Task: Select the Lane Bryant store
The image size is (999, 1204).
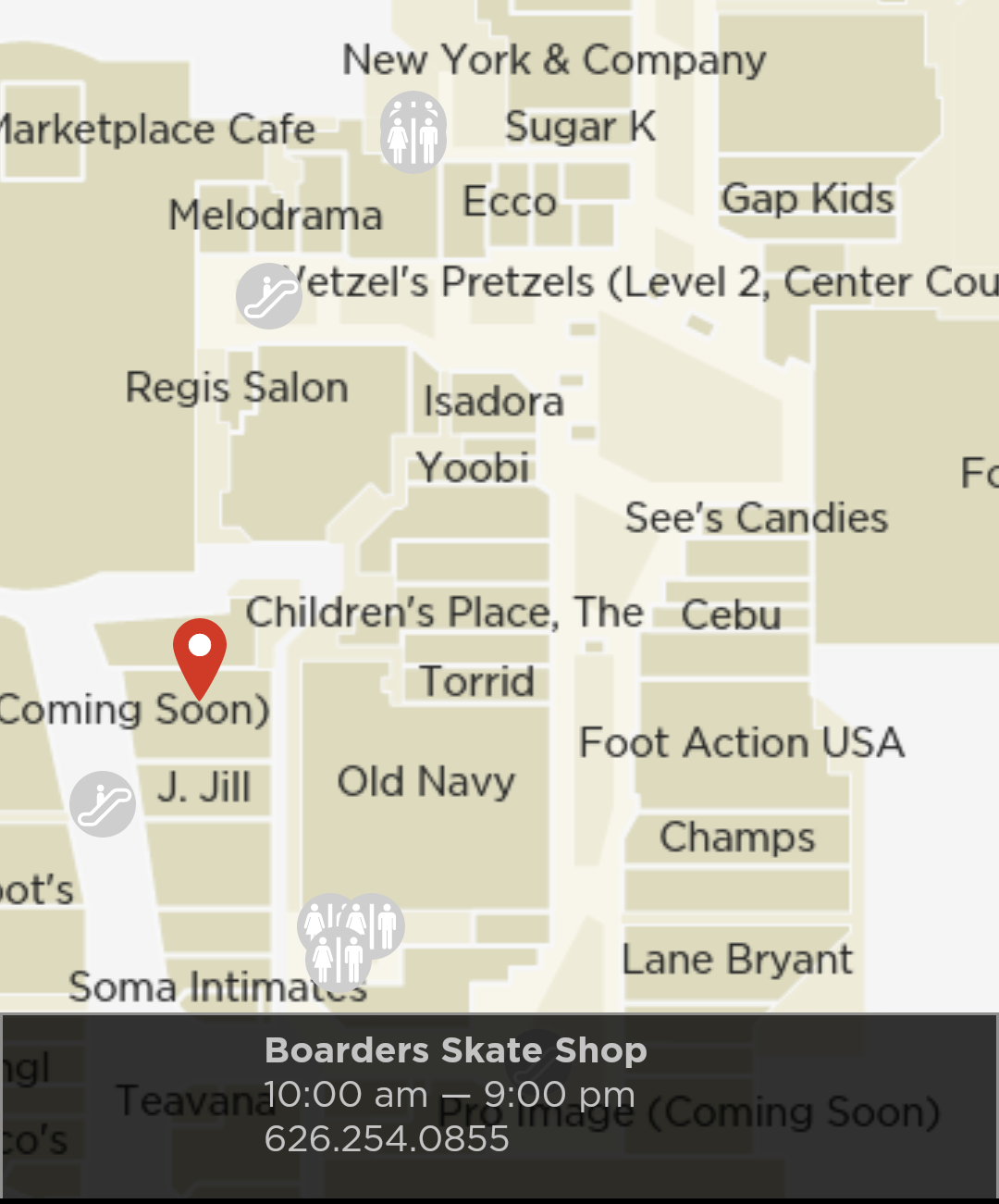Action: (736, 960)
